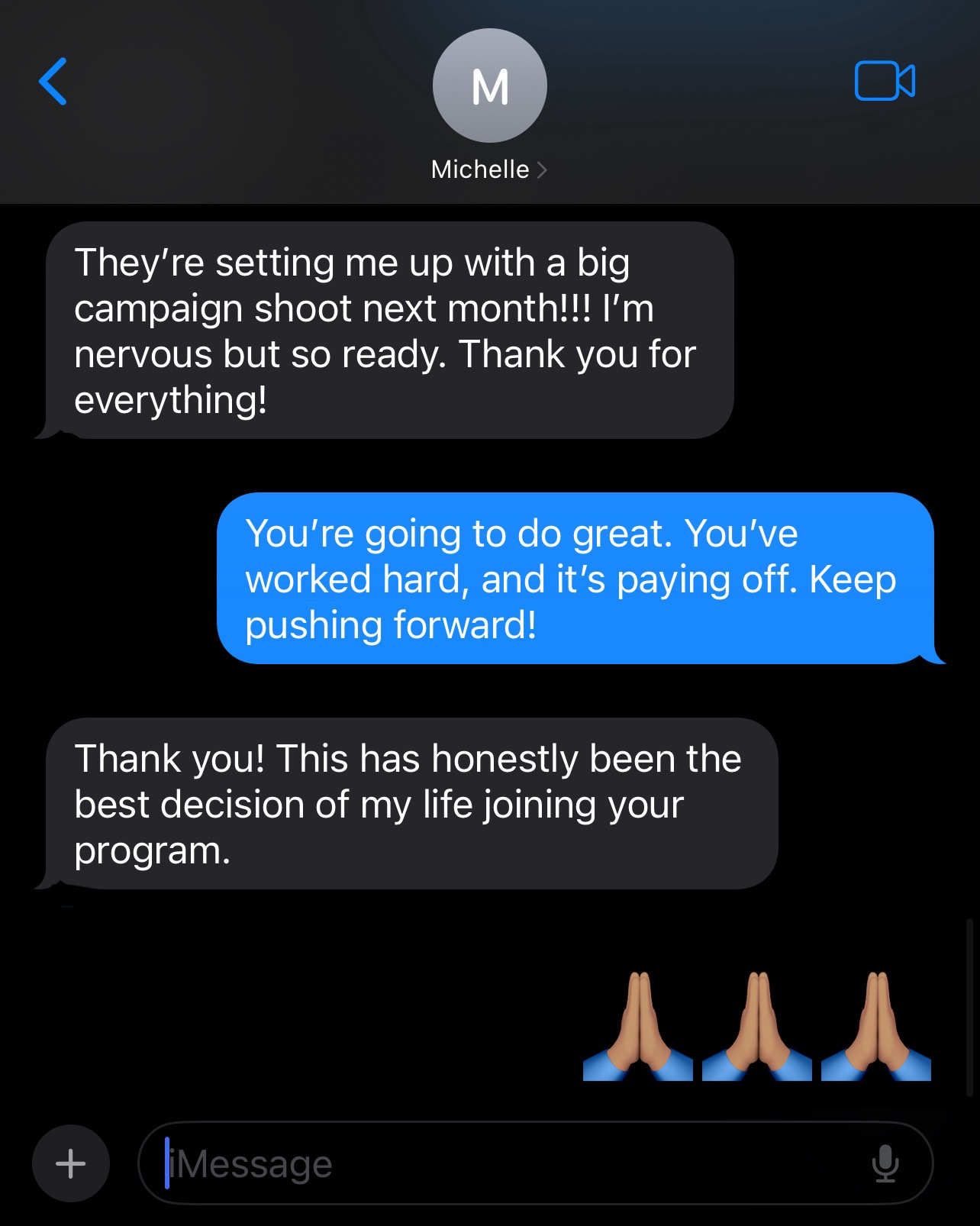The width and height of the screenshot is (980, 1226).
Task: Go back to the conversations list
Action: click(x=53, y=82)
